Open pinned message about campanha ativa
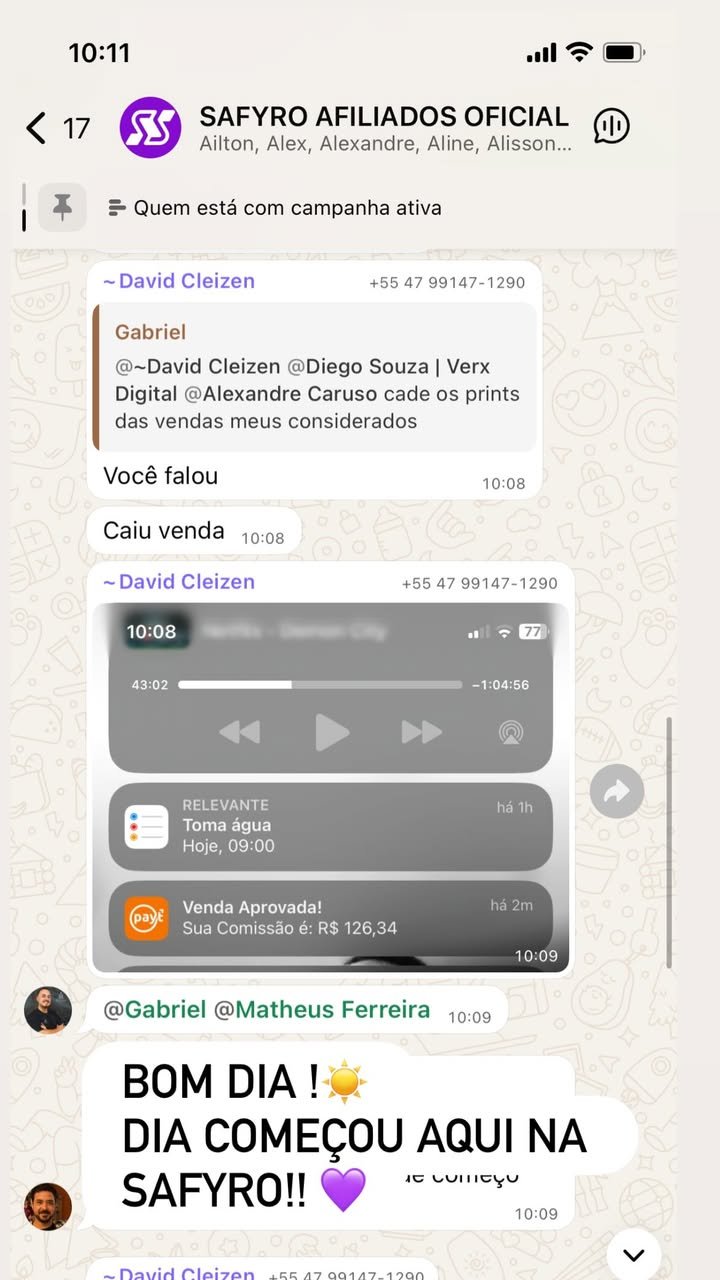This screenshot has width=720, height=1280. pos(287,208)
